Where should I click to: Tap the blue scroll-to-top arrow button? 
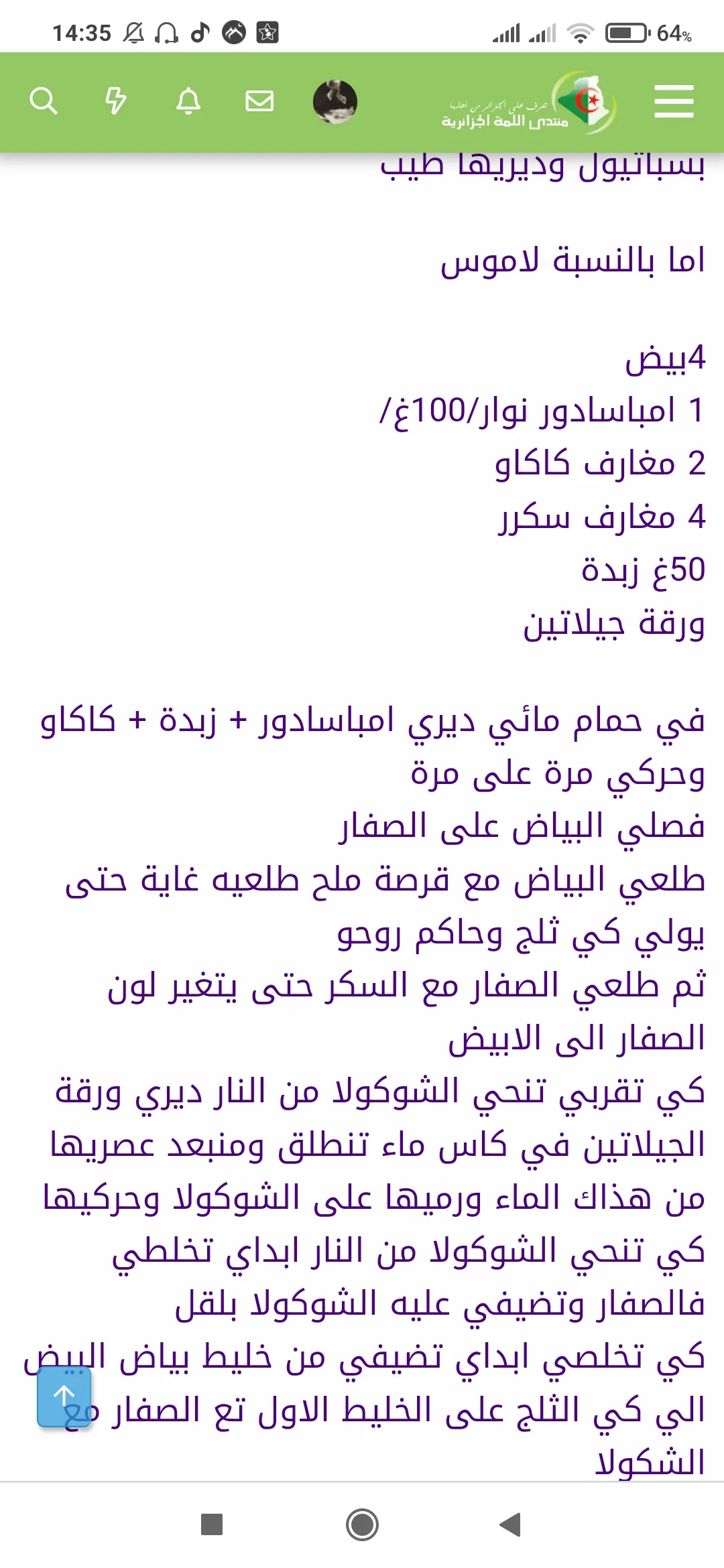pyautogui.click(x=64, y=1396)
